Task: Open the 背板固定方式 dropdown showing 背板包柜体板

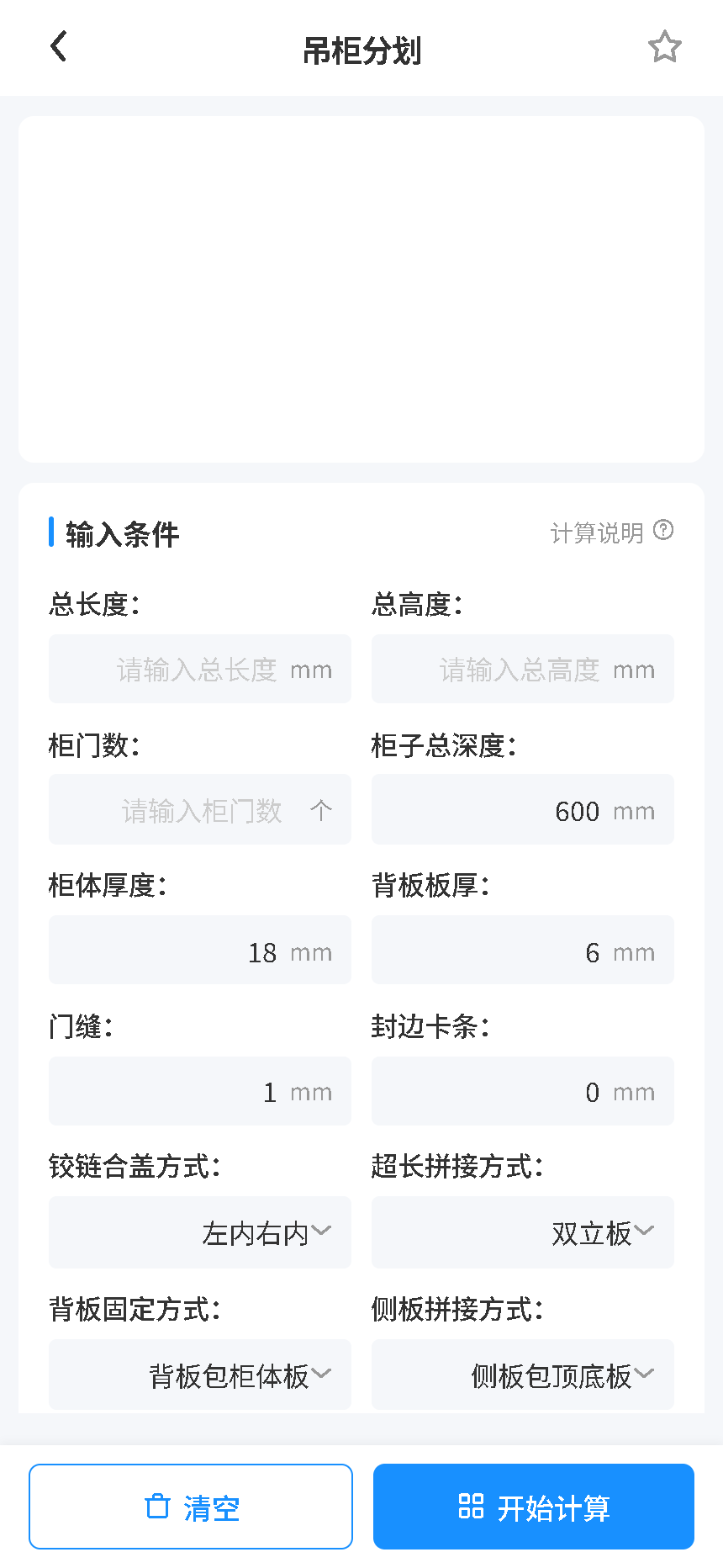Action: (199, 1374)
